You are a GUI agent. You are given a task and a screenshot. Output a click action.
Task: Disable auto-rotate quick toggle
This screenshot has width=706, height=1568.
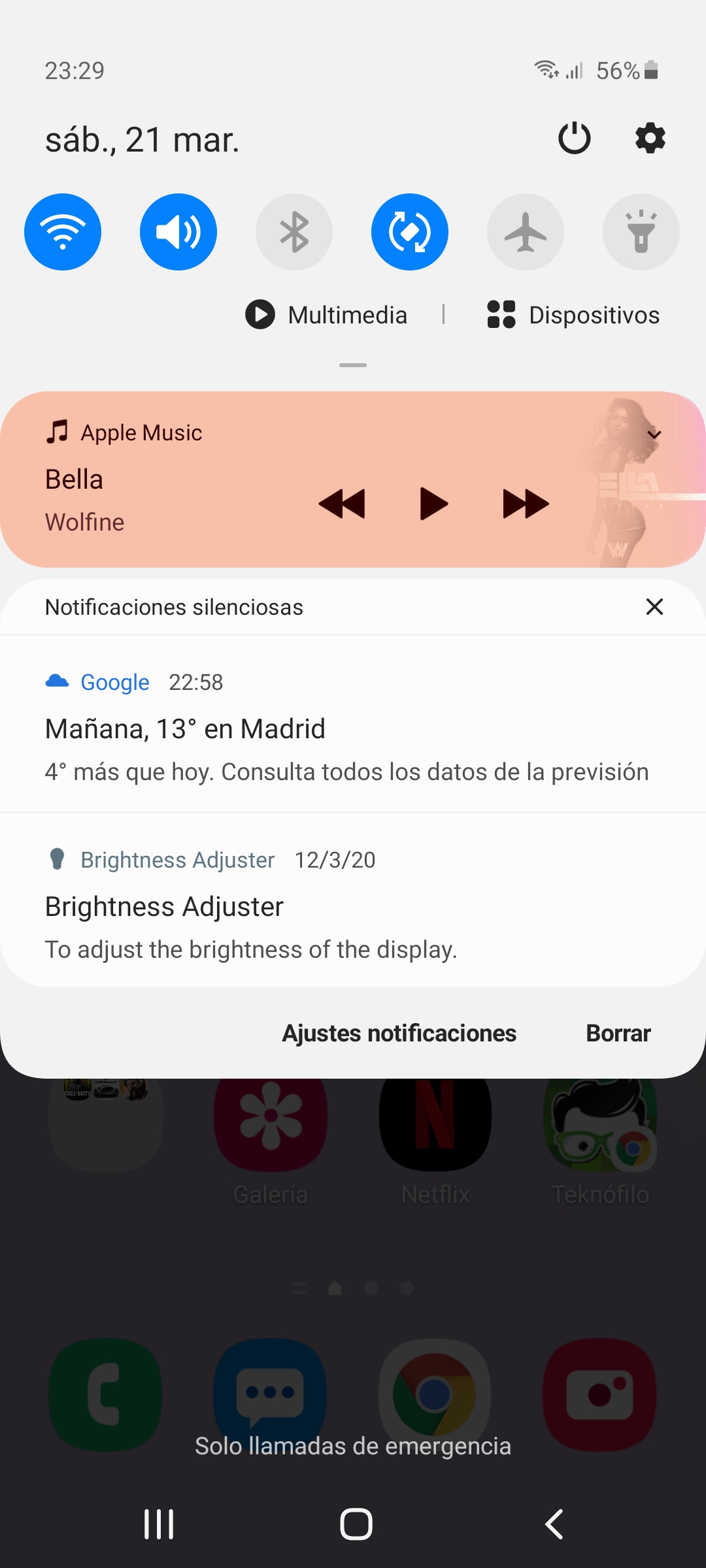[x=410, y=232]
